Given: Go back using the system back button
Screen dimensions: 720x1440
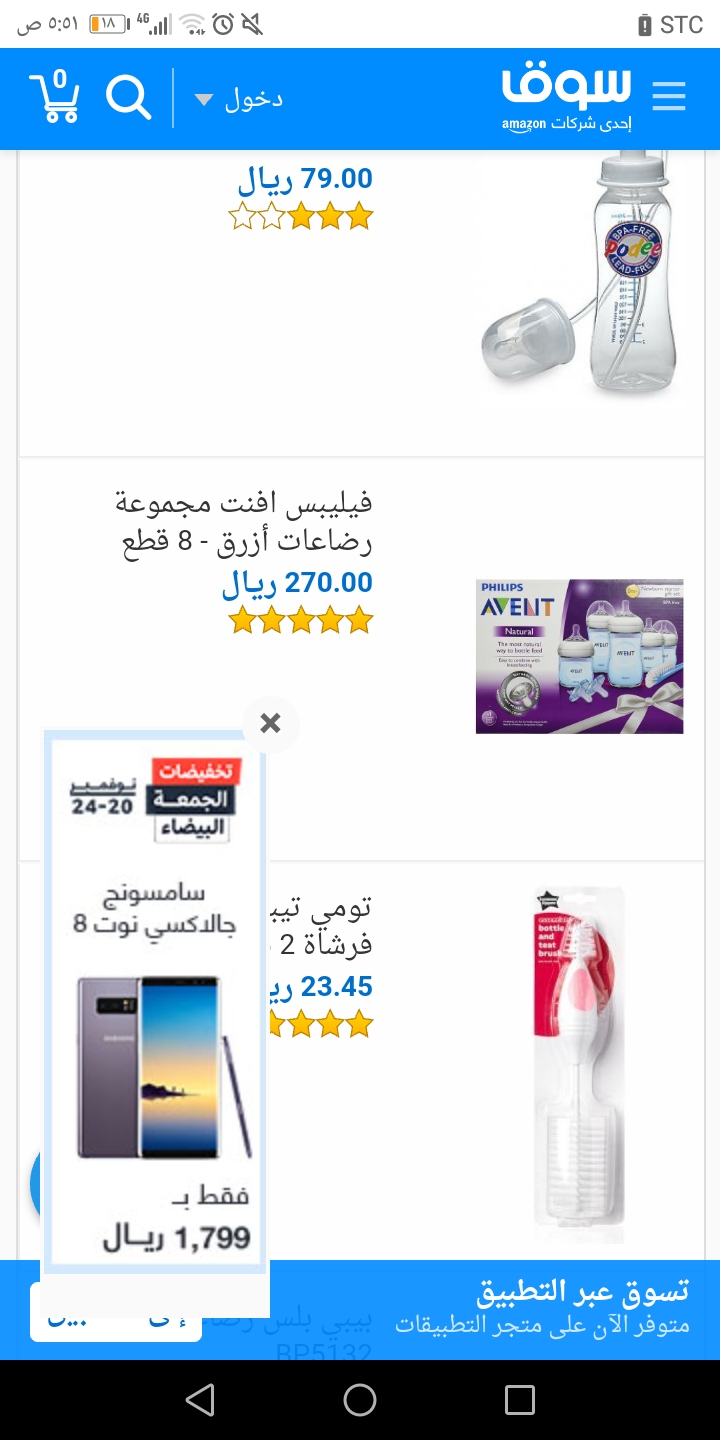Looking at the screenshot, I should coord(200,1400).
